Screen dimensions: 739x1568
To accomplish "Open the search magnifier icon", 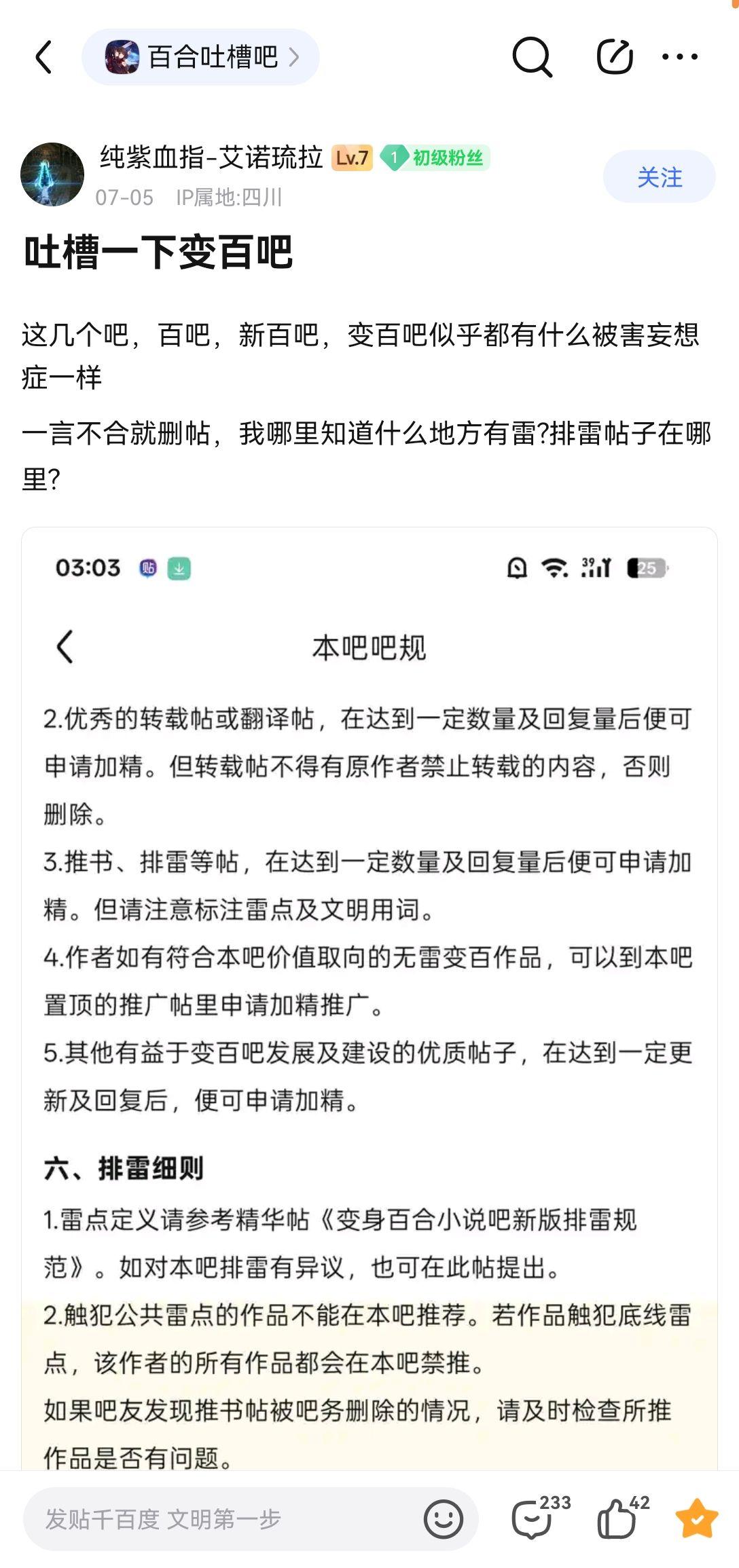I will pyautogui.click(x=532, y=57).
